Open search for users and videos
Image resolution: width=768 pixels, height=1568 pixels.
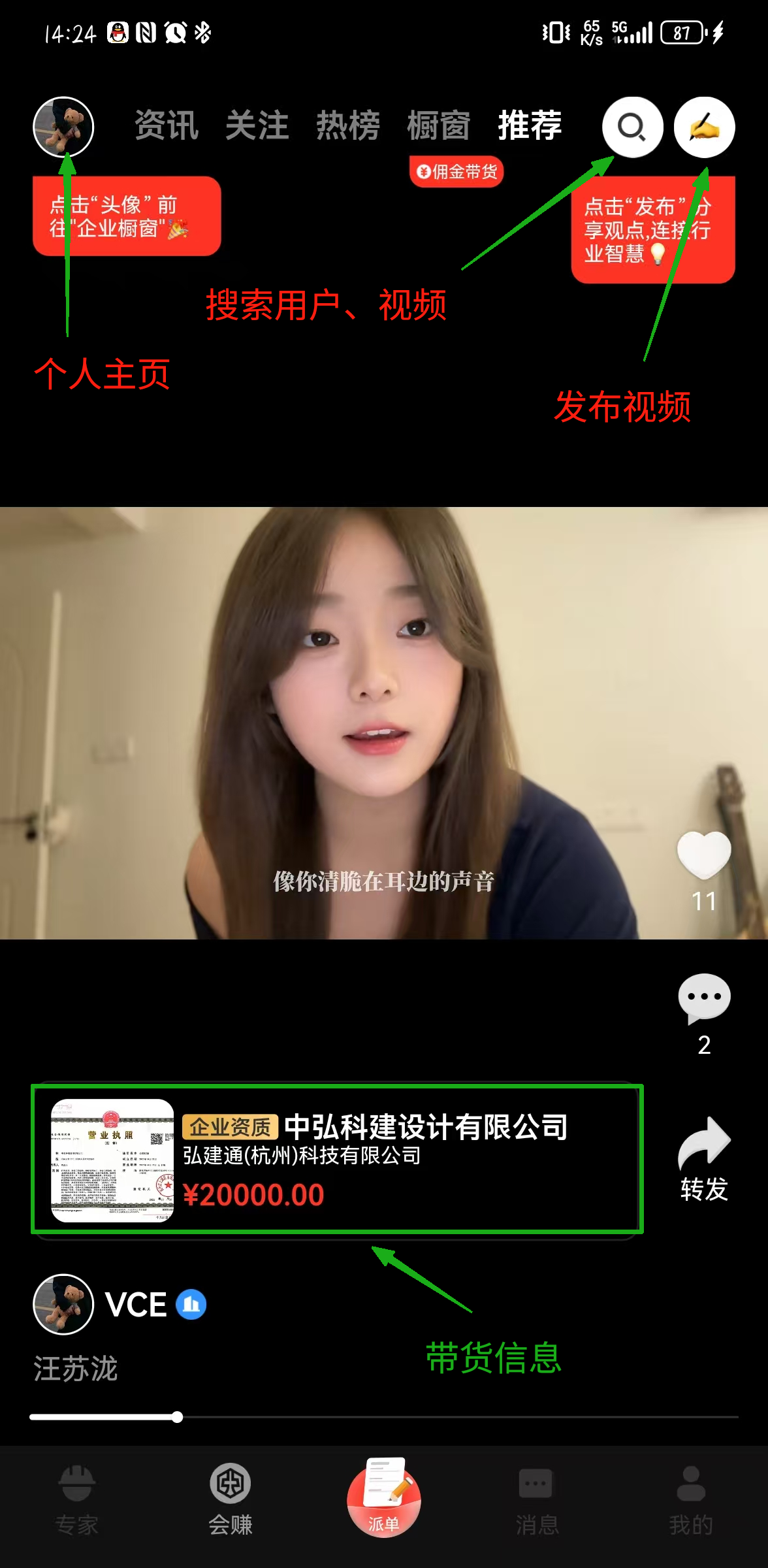pyautogui.click(x=632, y=127)
